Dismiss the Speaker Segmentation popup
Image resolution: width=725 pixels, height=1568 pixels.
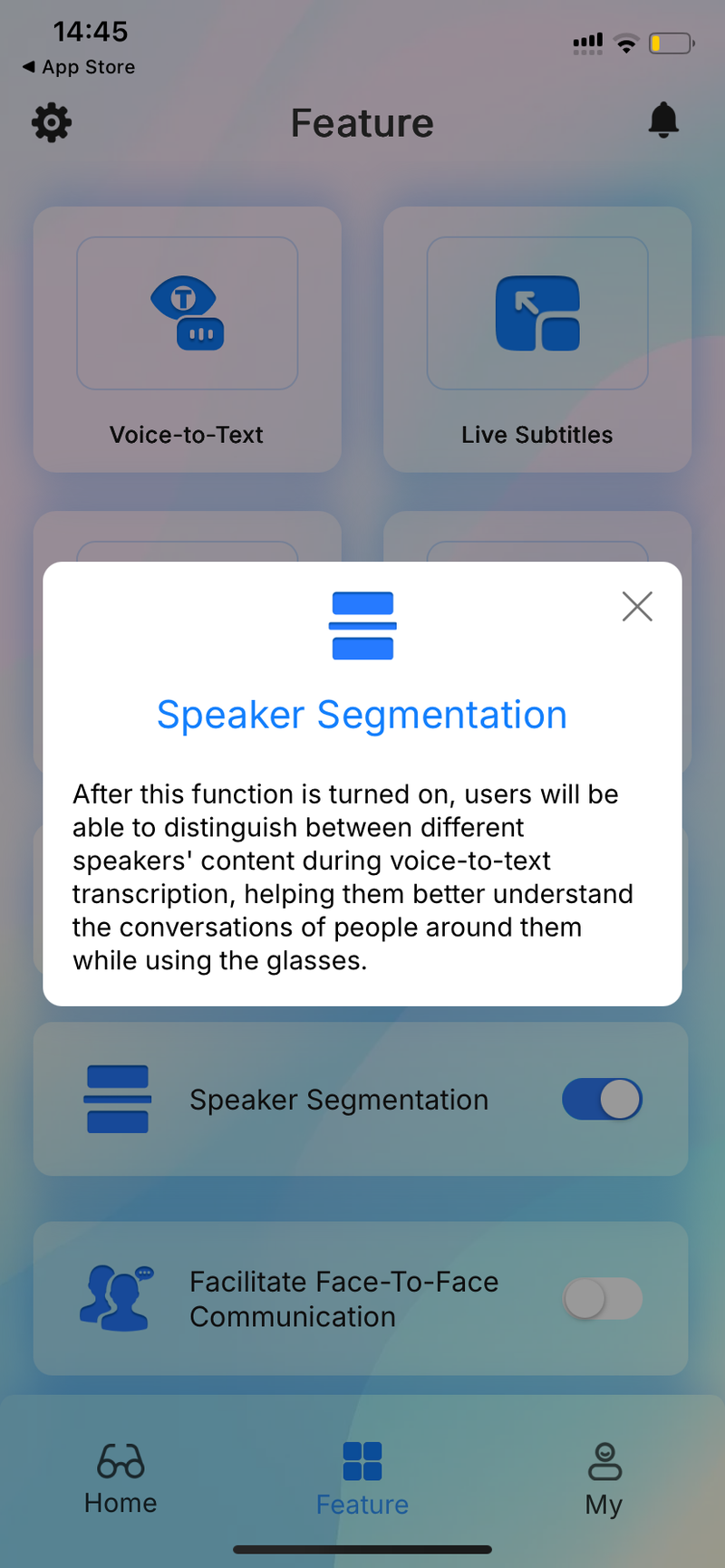tap(637, 606)
